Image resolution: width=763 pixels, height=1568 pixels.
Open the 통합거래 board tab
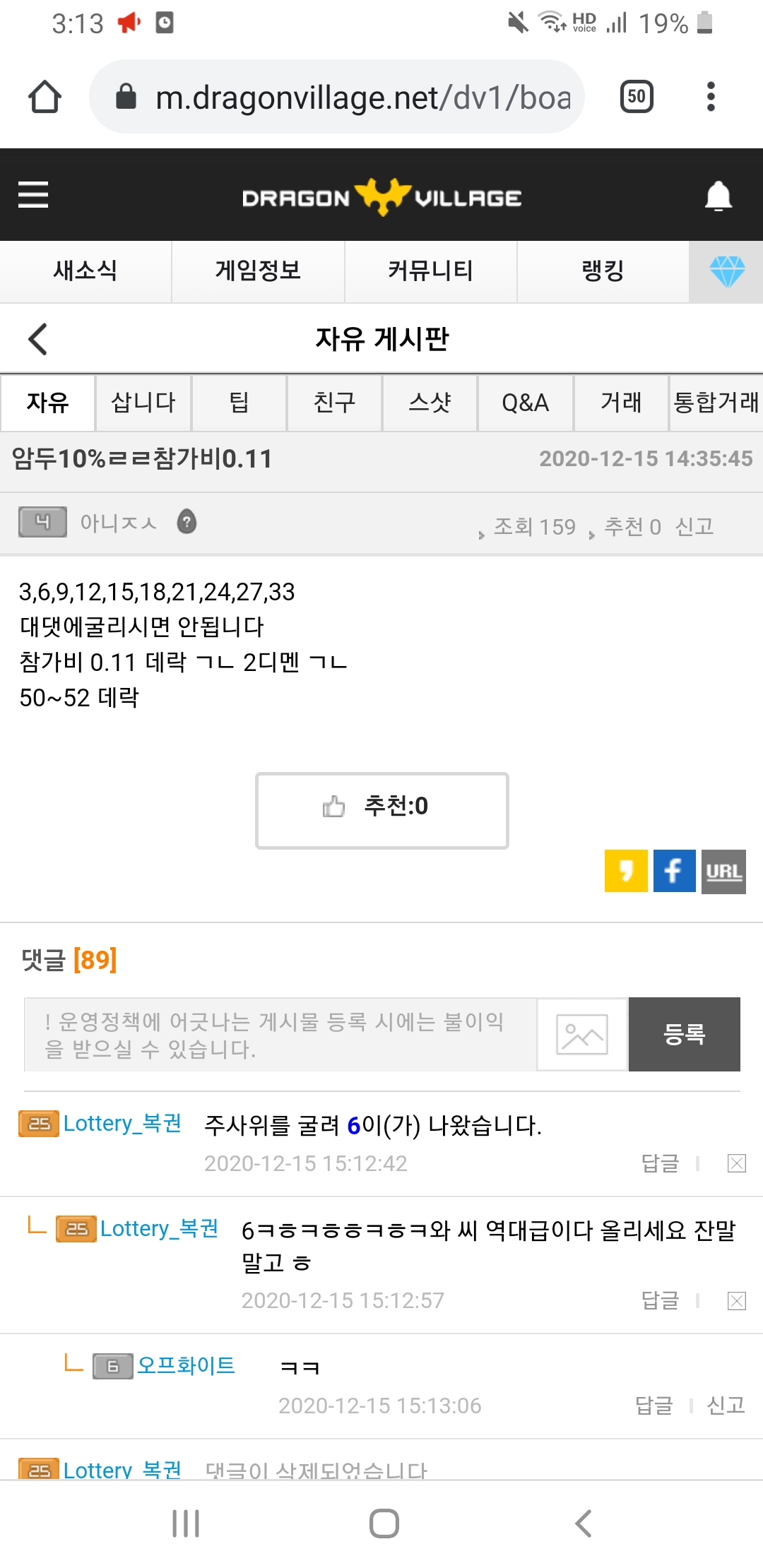coord(716,403)
